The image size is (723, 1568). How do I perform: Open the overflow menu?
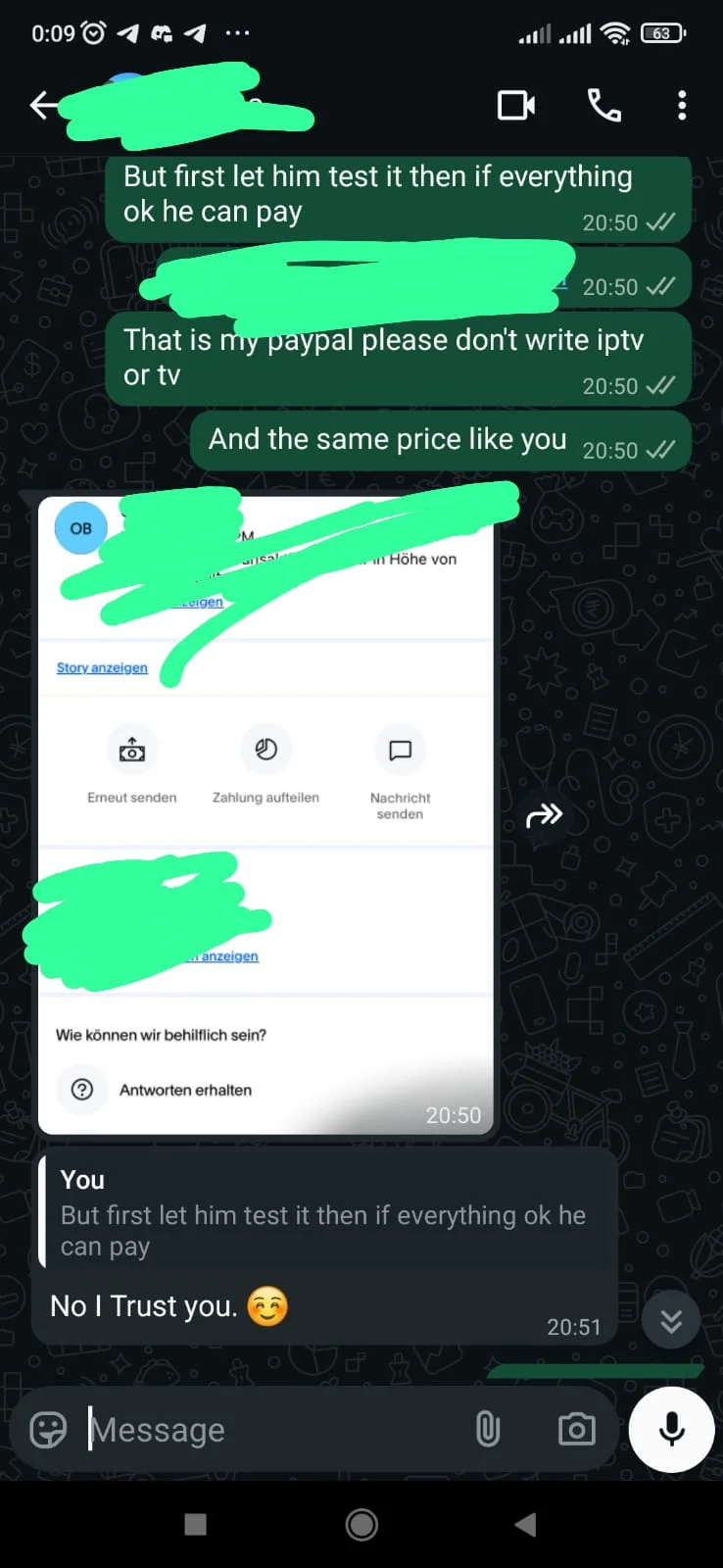[682, 105]
